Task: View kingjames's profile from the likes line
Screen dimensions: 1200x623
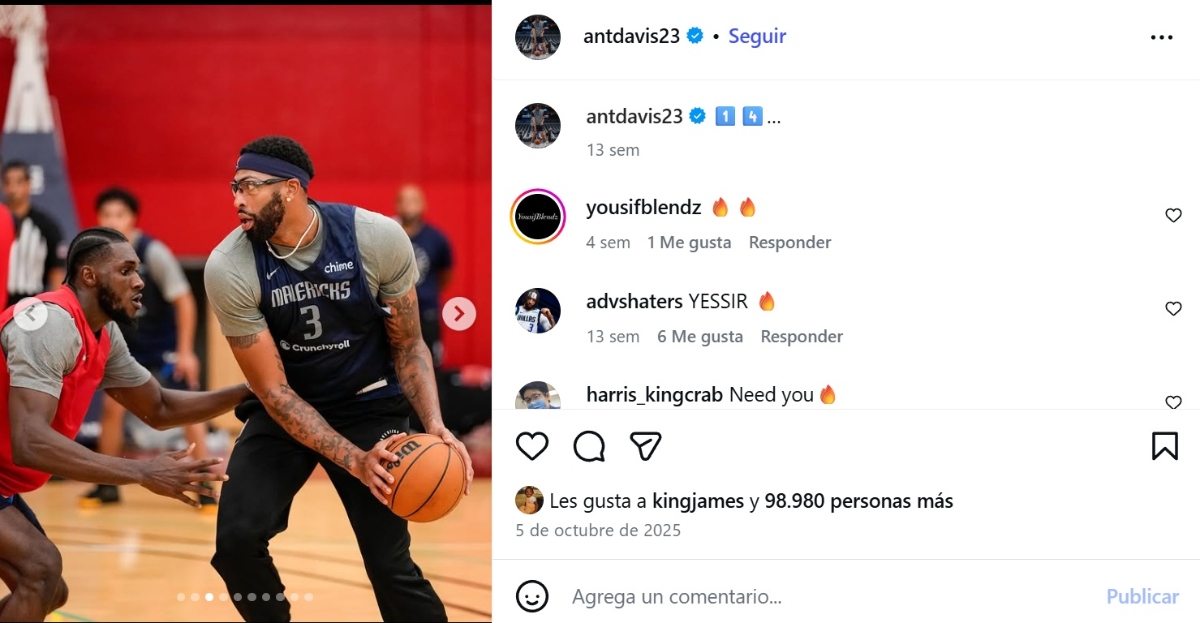Action: point(698,501)
